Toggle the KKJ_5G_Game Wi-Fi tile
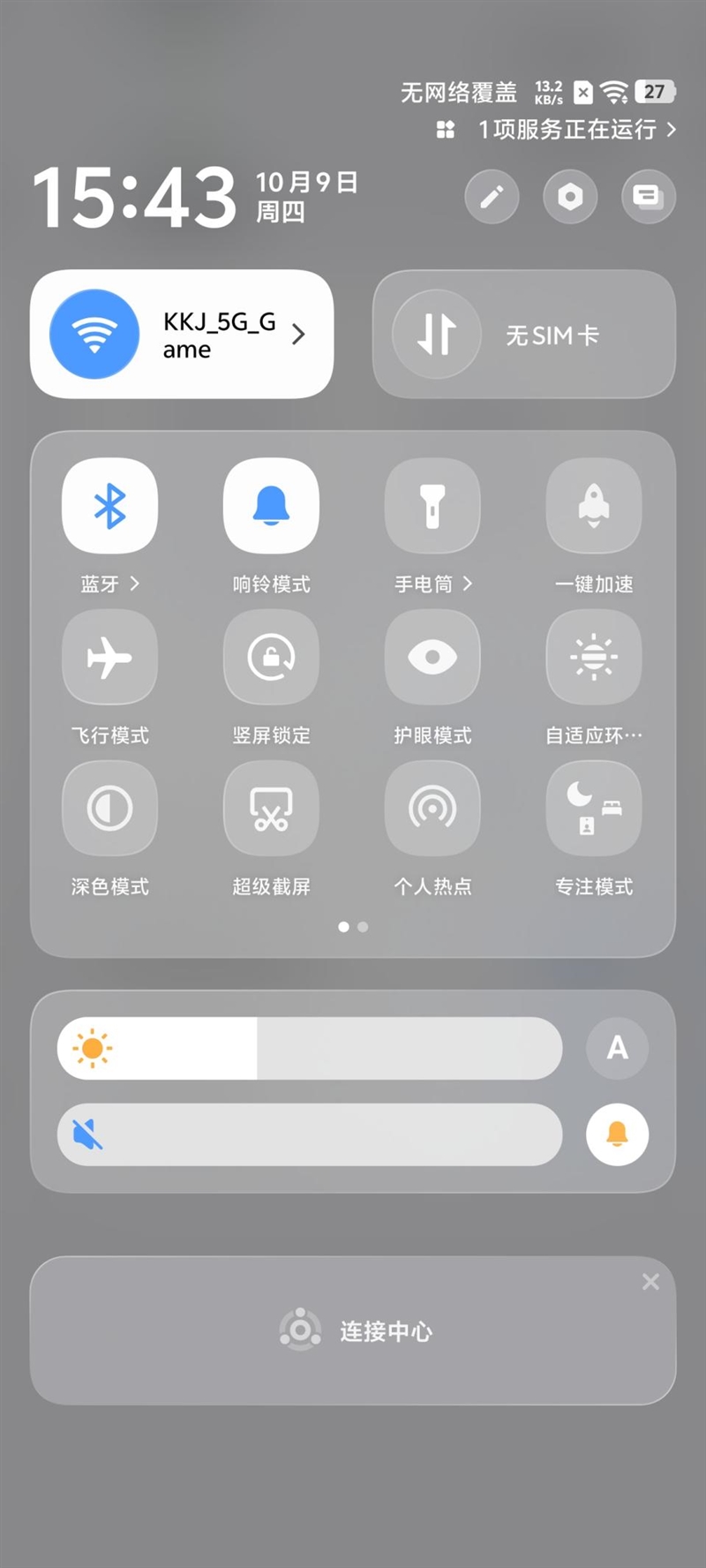This screenshot has width=706, height=1568. tap(94, 334)
